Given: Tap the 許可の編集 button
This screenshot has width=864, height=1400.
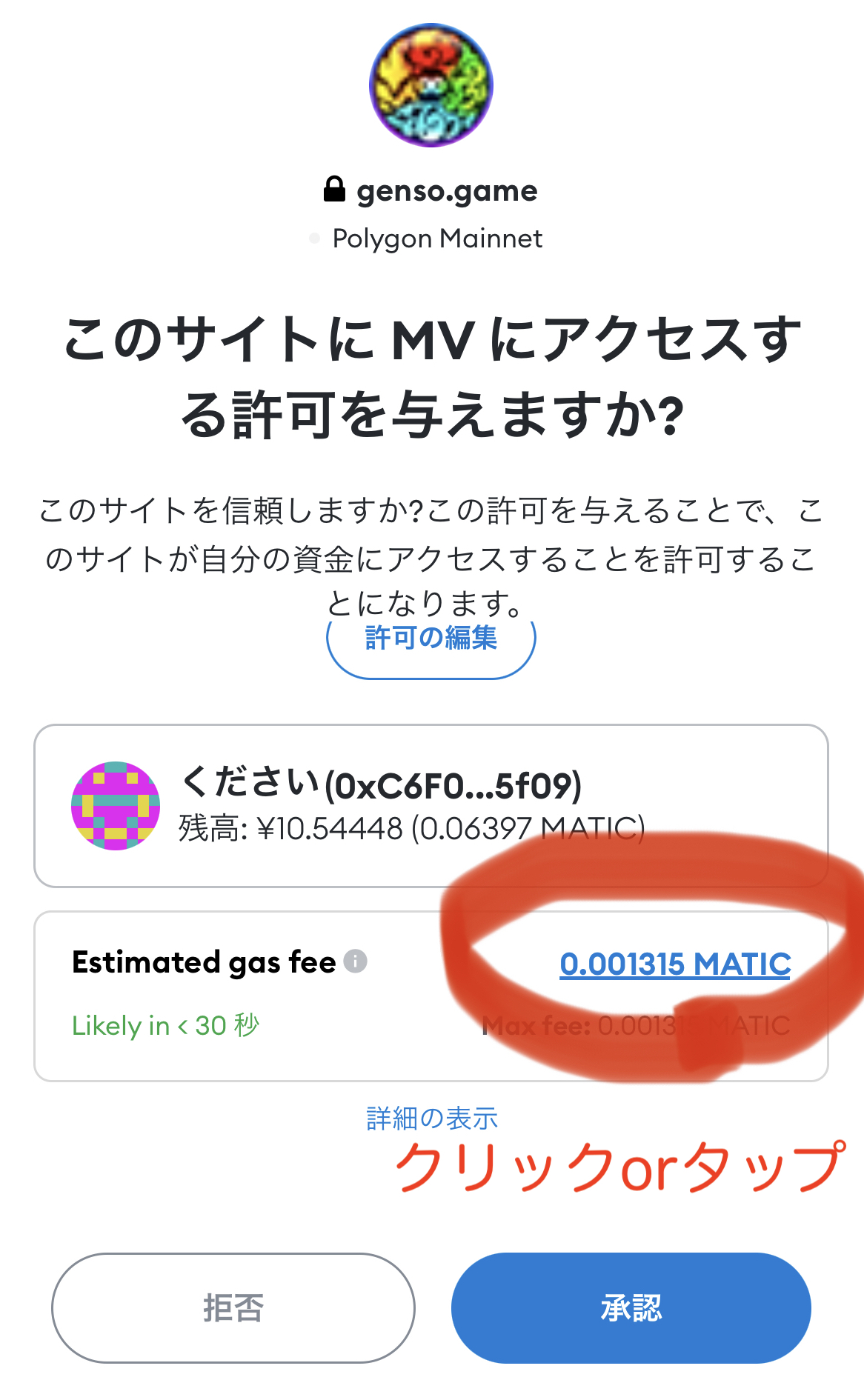Looking at the screenshot, I should point(431,640).
